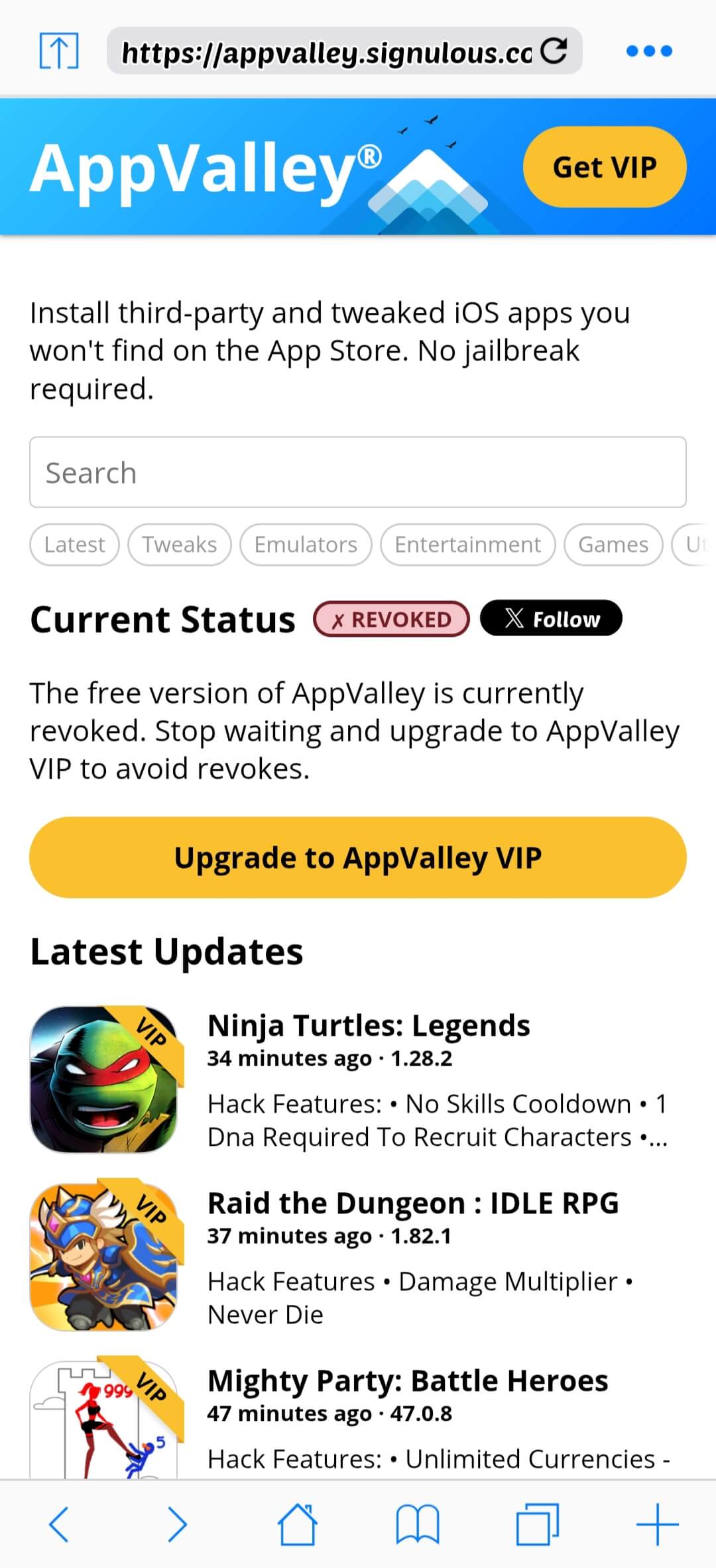
Task: Focus the Search field
Action: coord(357,473)
